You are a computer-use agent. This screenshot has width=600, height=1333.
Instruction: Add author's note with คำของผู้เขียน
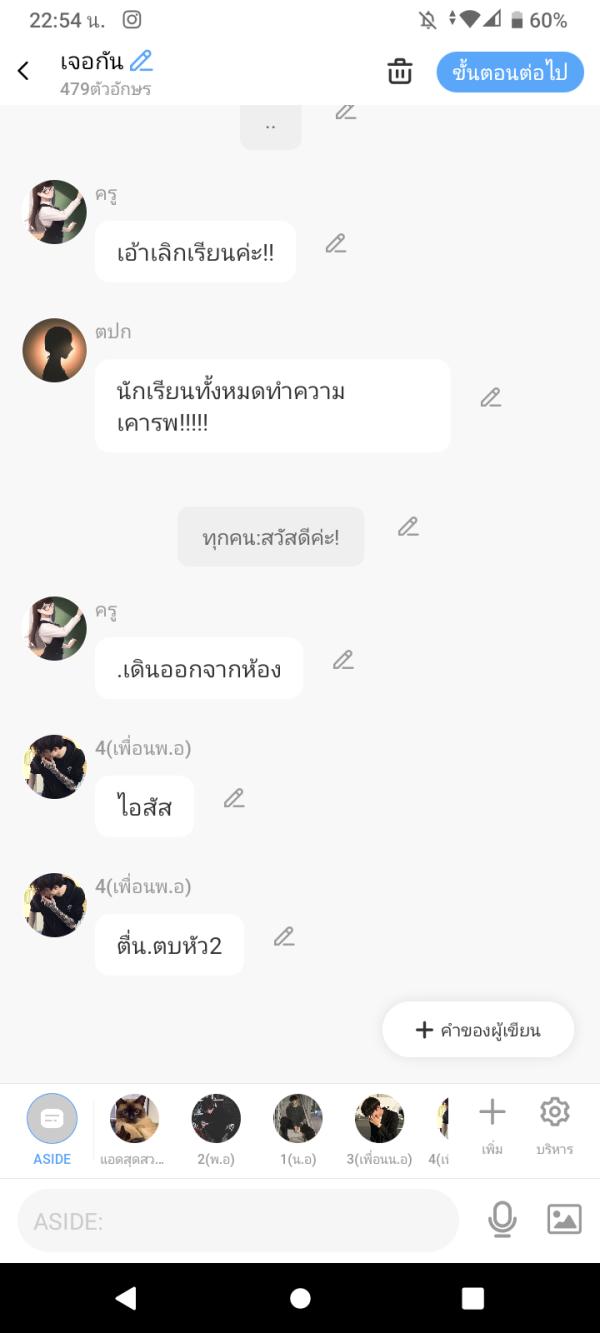coord(478,1030)
